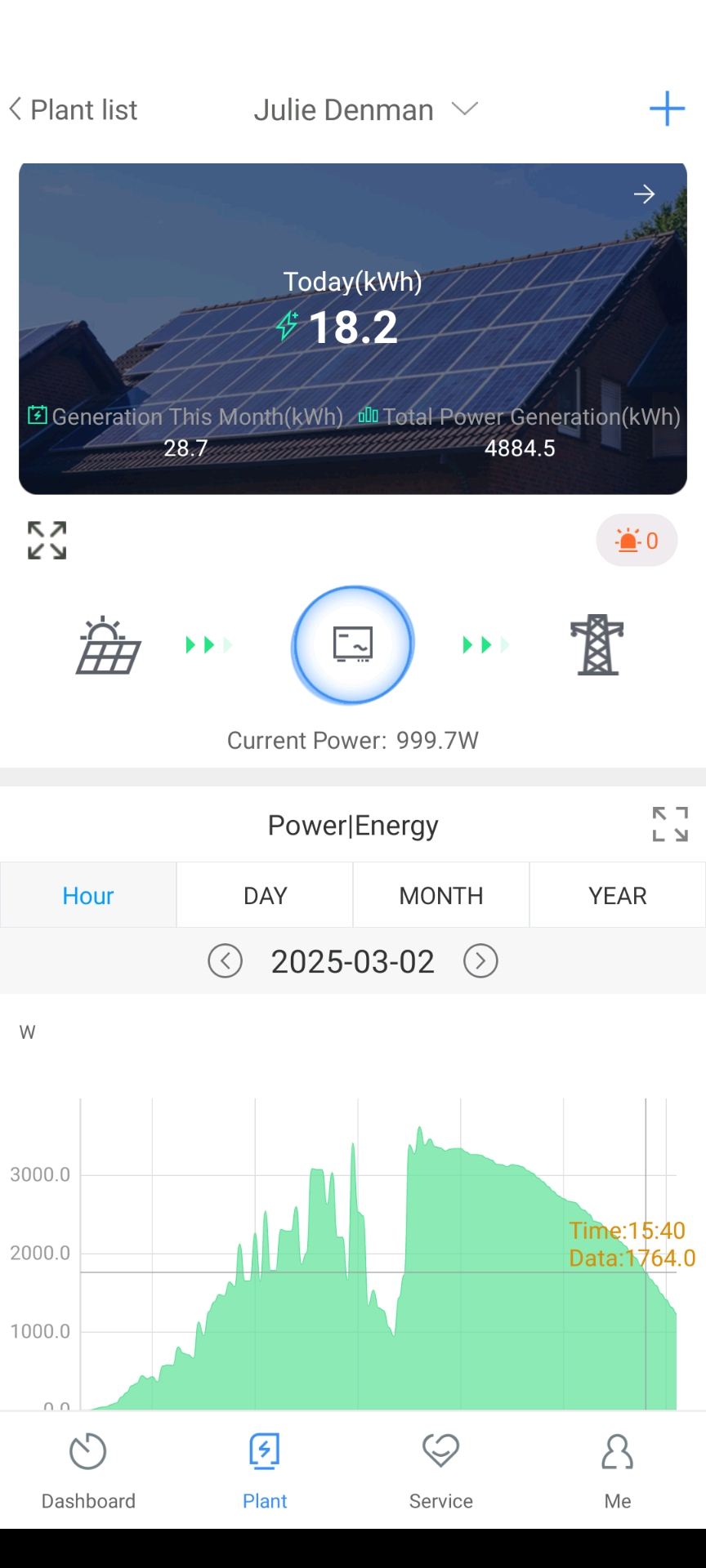
Task: Open the 2025-03-02 date picker
Action: coord(353,961)
